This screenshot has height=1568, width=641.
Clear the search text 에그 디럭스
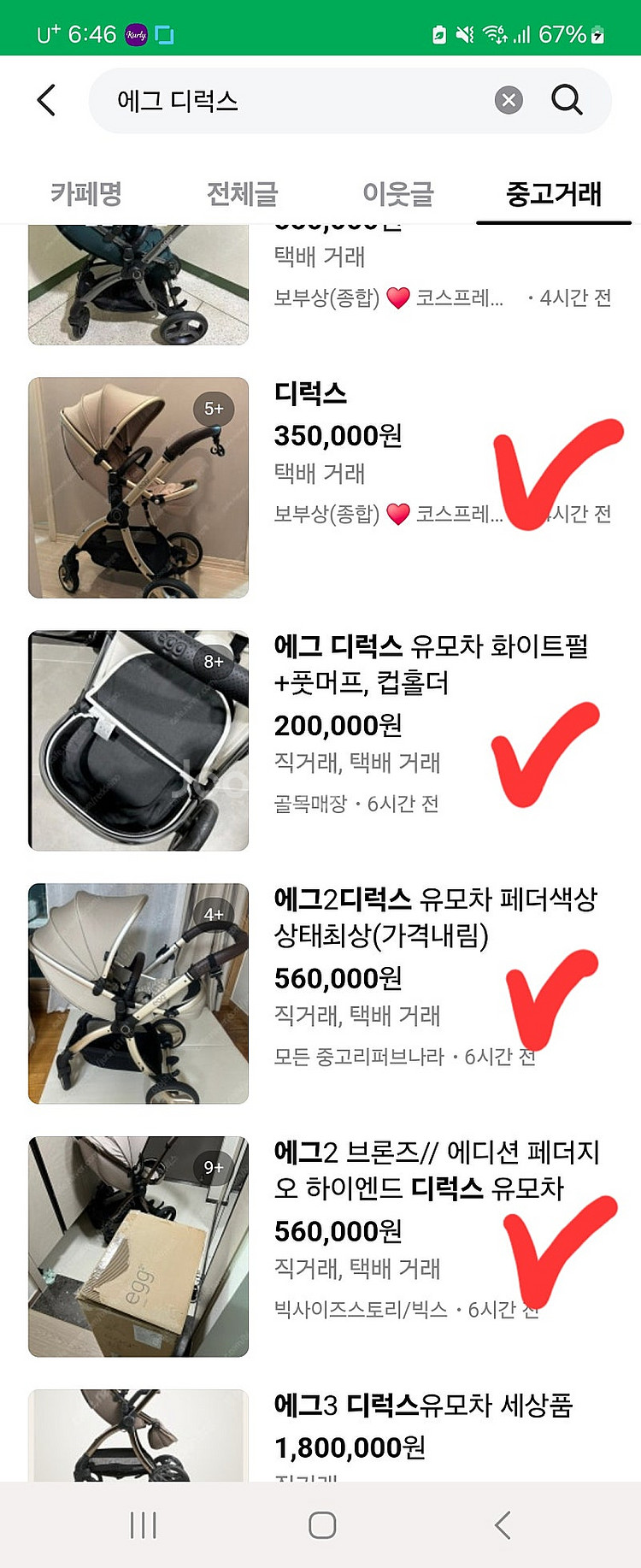point(509,101)
